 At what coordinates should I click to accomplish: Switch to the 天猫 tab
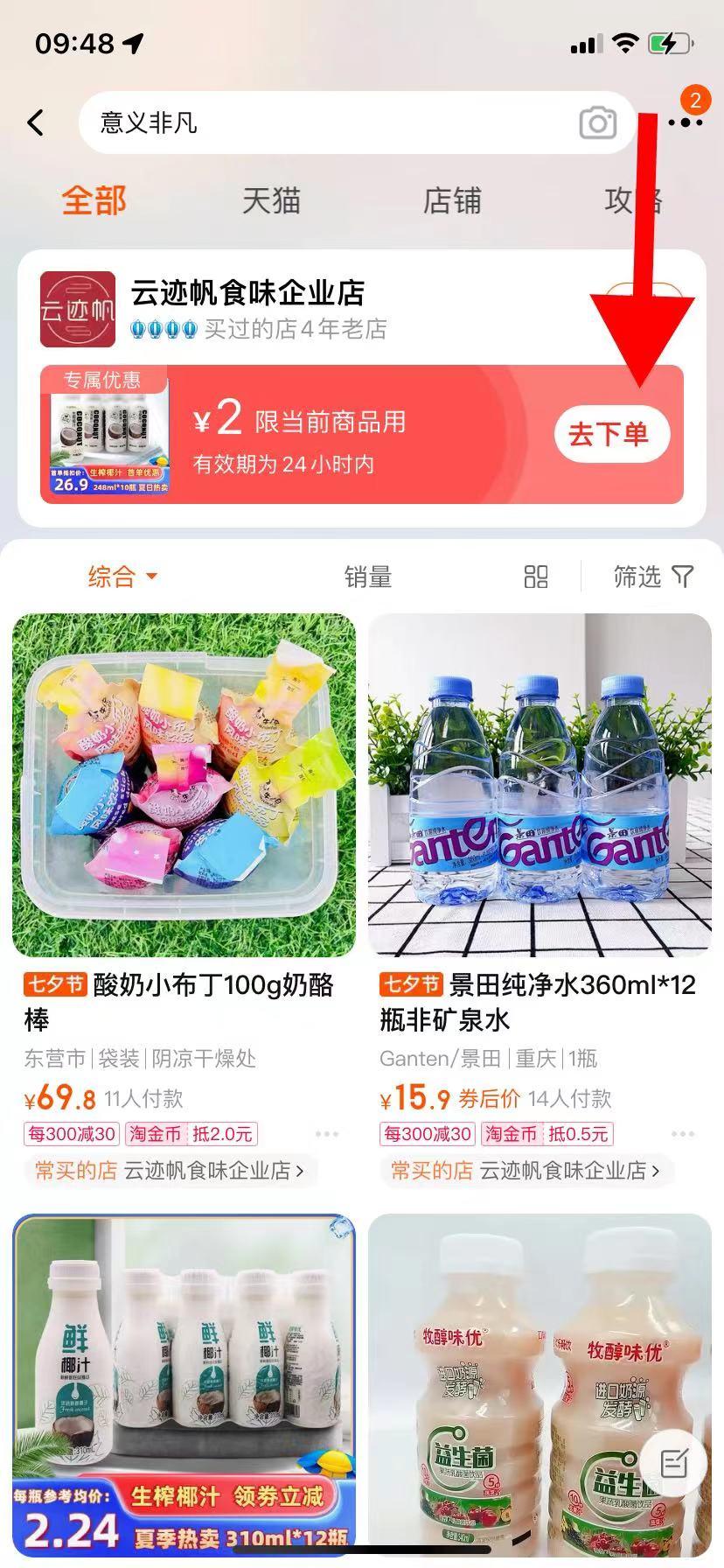(x=271, y=201)
